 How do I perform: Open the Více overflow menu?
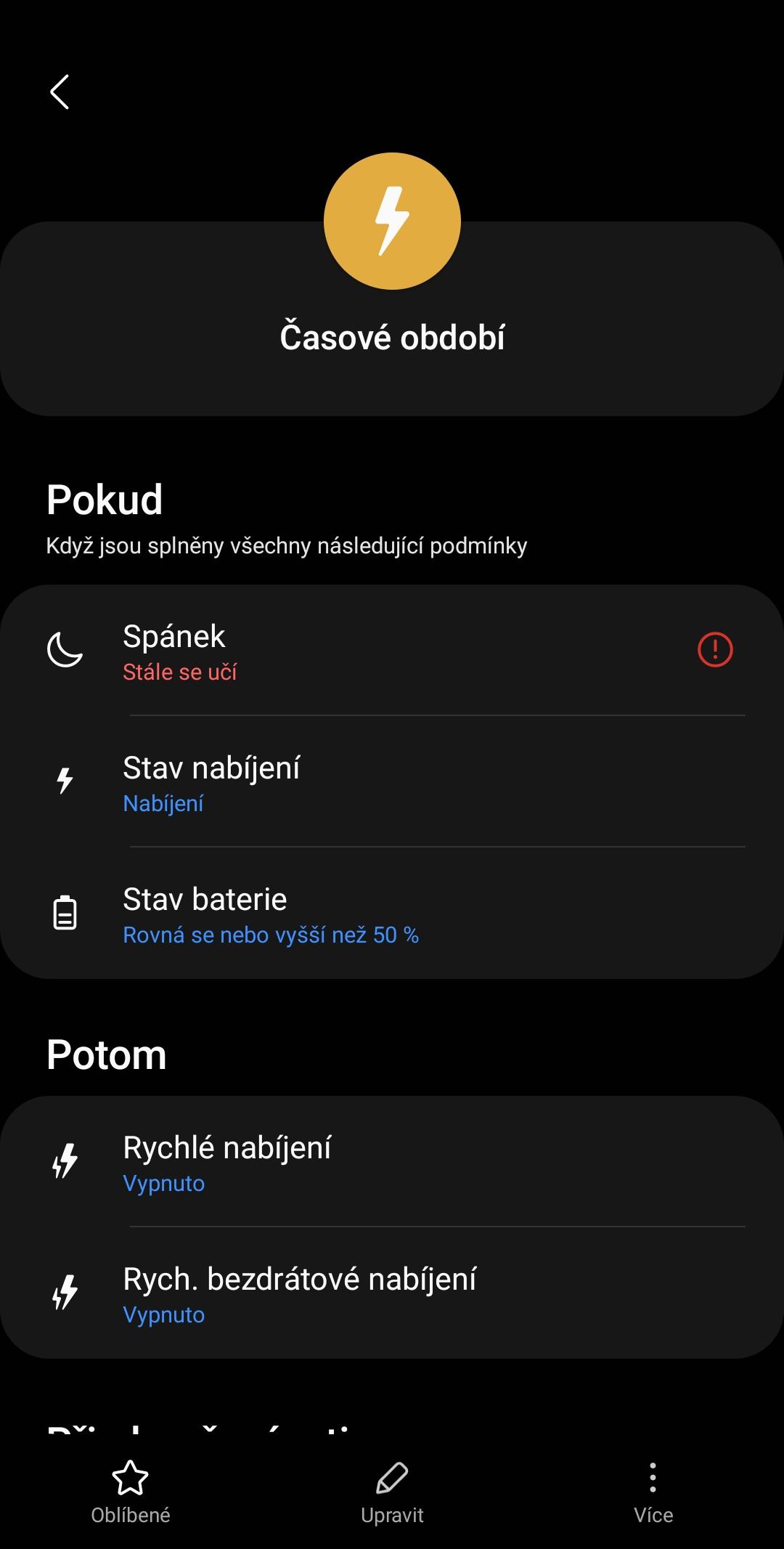click(x=653, y=1492)
